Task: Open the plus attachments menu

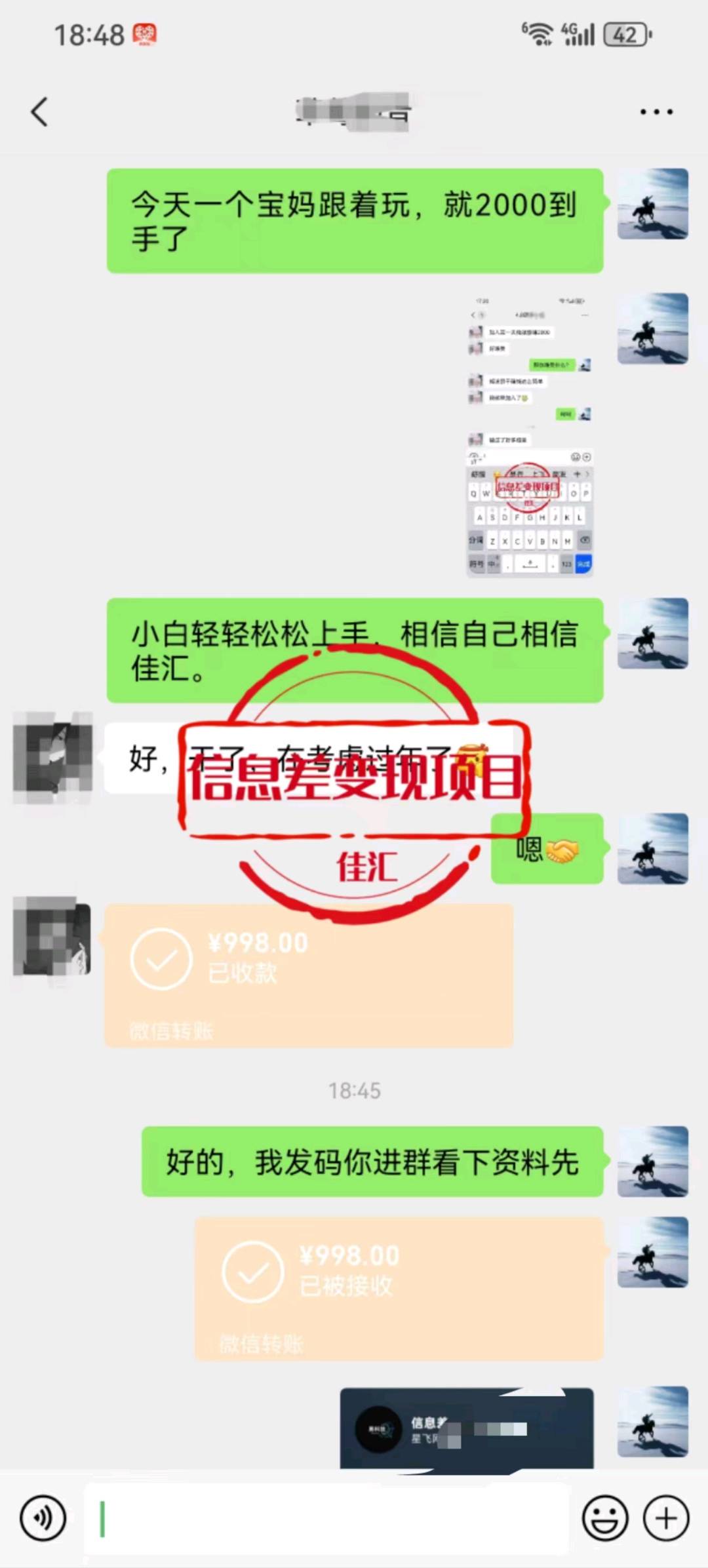Action: click(x=666, y=1518)
